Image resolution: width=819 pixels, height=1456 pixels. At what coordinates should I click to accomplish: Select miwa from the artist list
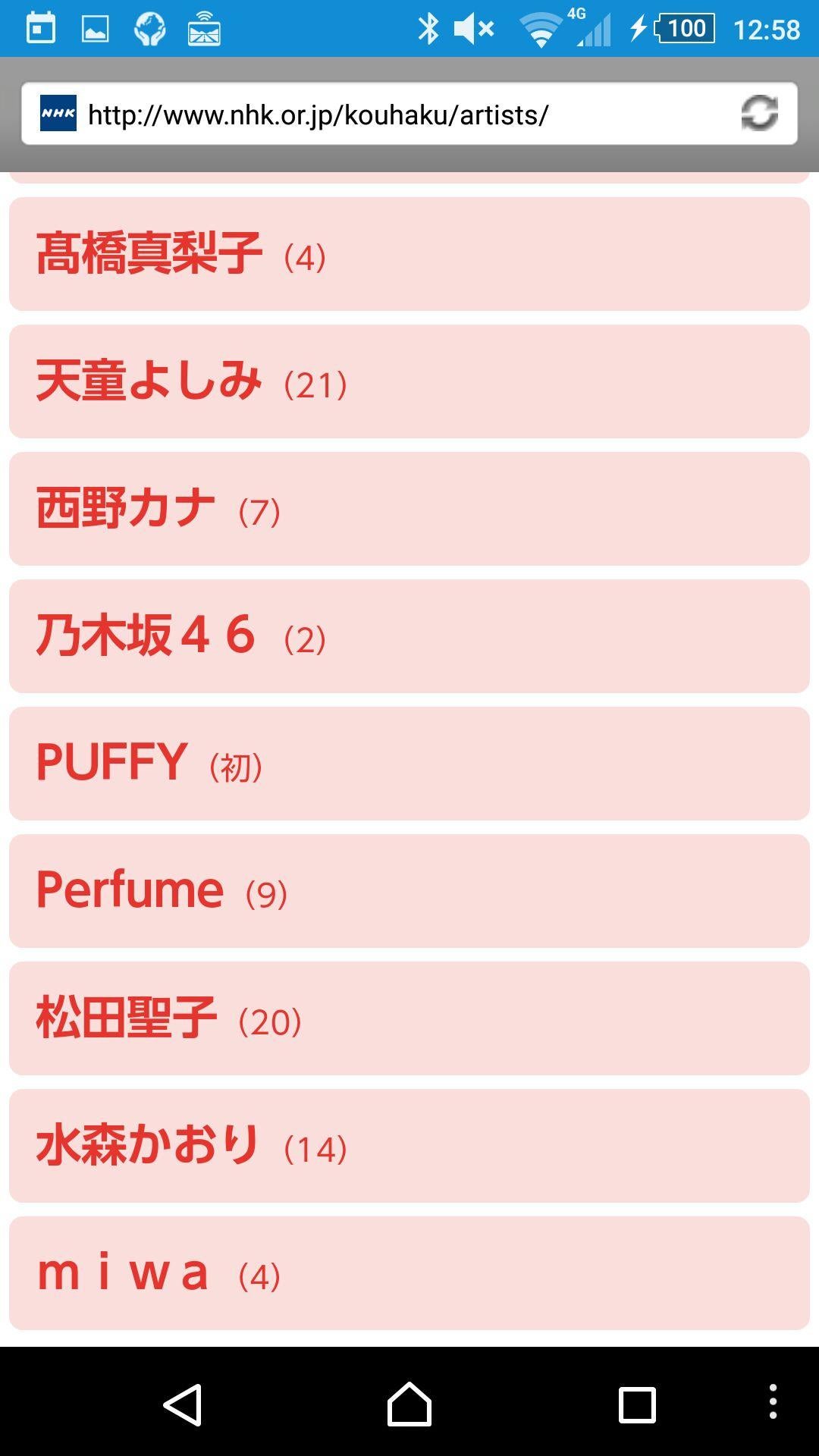(x=409, y=1274)
